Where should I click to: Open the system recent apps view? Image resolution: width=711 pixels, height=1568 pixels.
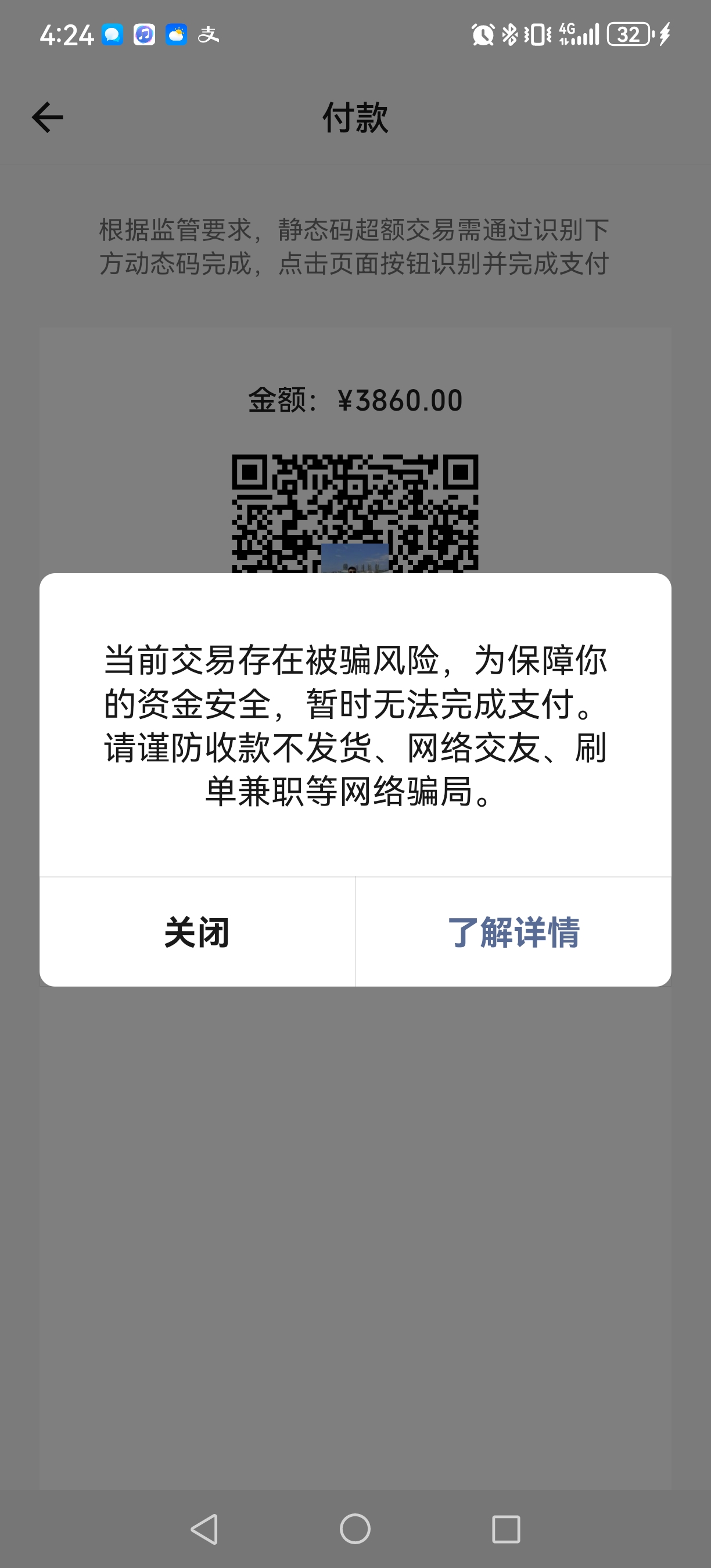coord(506,1529)
